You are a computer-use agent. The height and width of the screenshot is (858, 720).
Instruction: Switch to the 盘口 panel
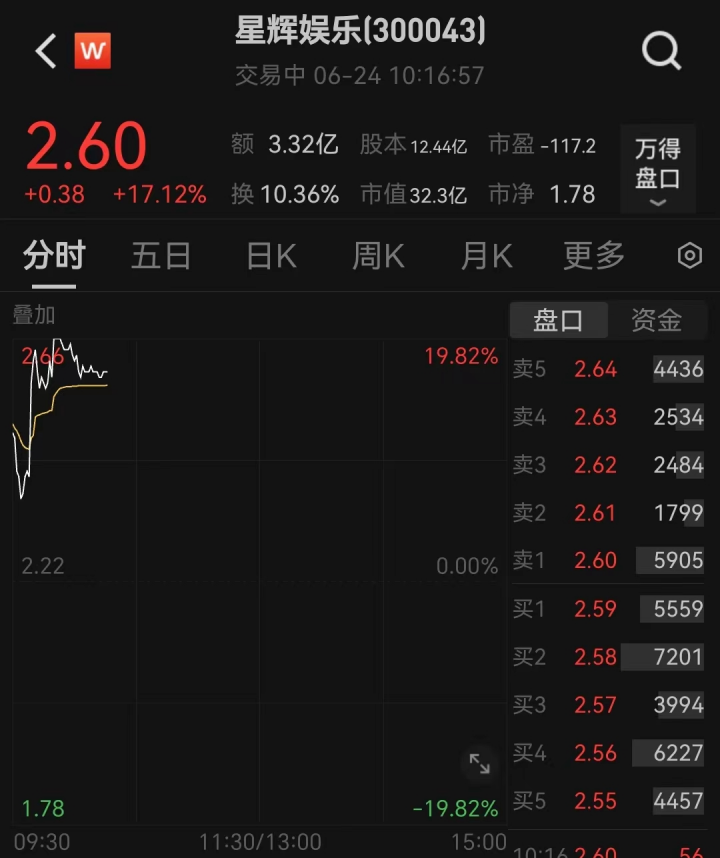(558, 320)
